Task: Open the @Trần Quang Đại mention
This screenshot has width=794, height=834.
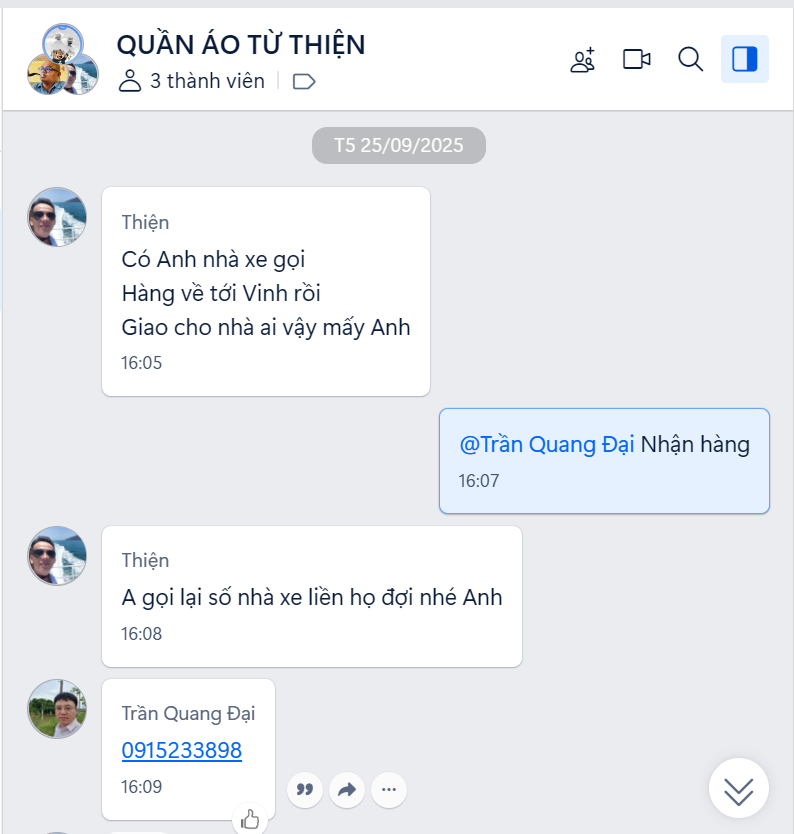Action: point(547,445)
